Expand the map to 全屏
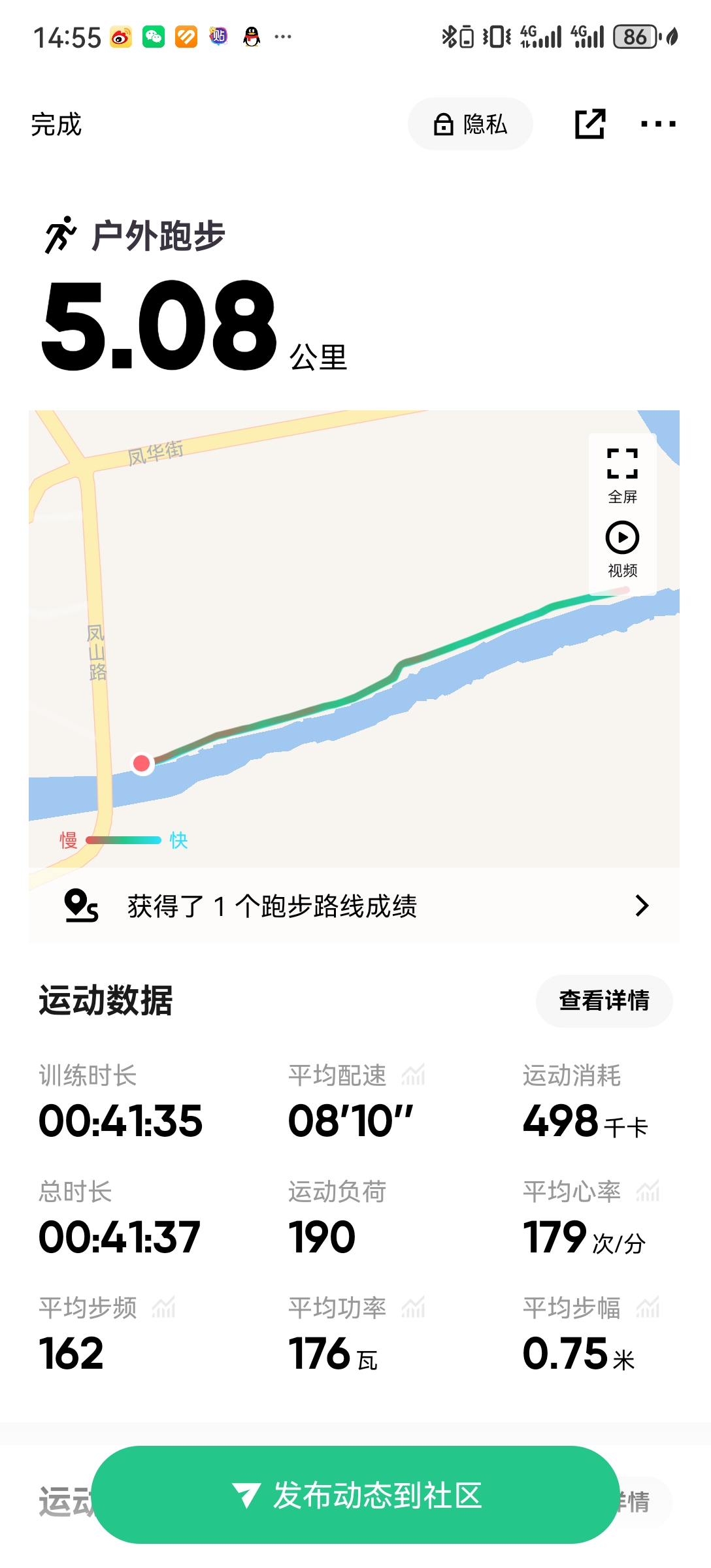The height and width of the screenshot is (1568, 711). click(622, 476)
